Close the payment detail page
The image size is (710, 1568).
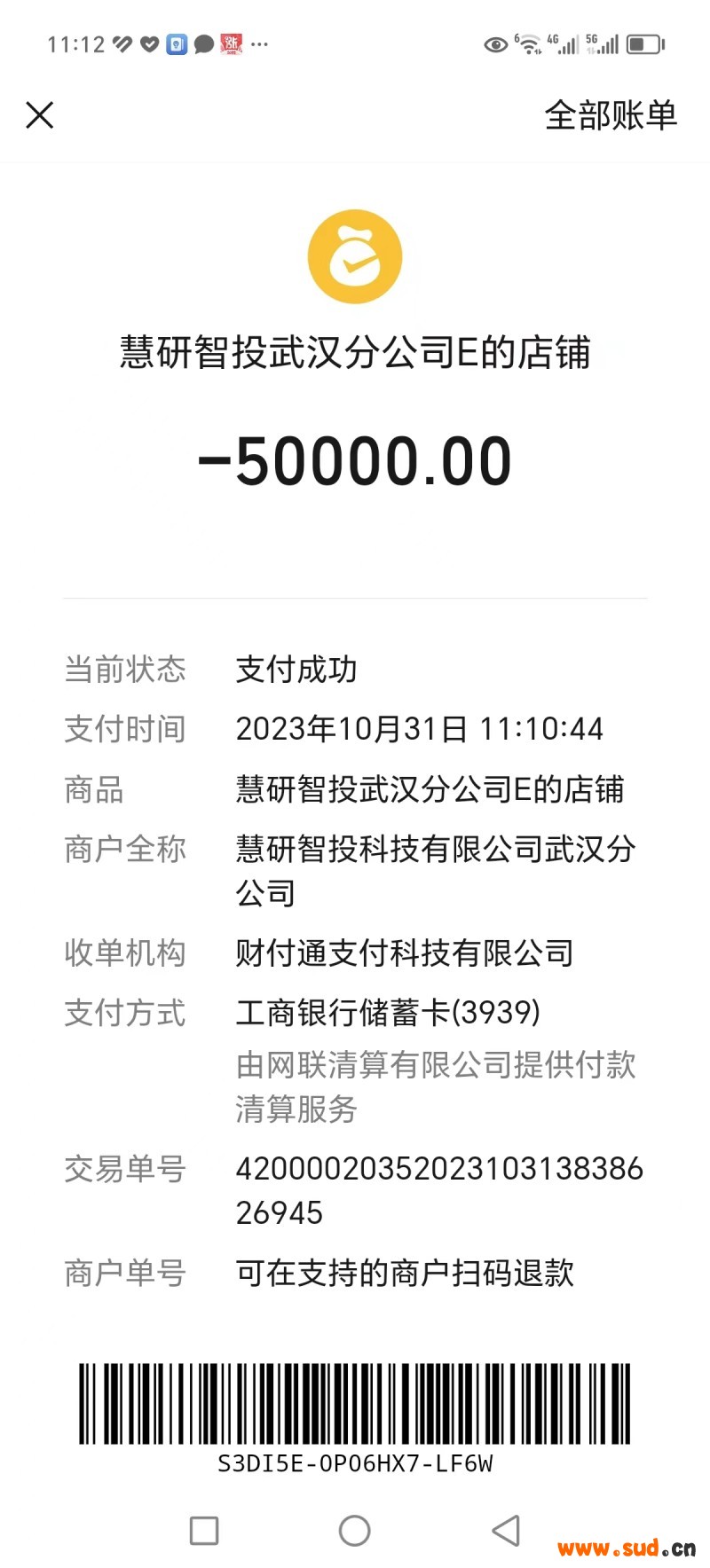click(x=40, y=115)
